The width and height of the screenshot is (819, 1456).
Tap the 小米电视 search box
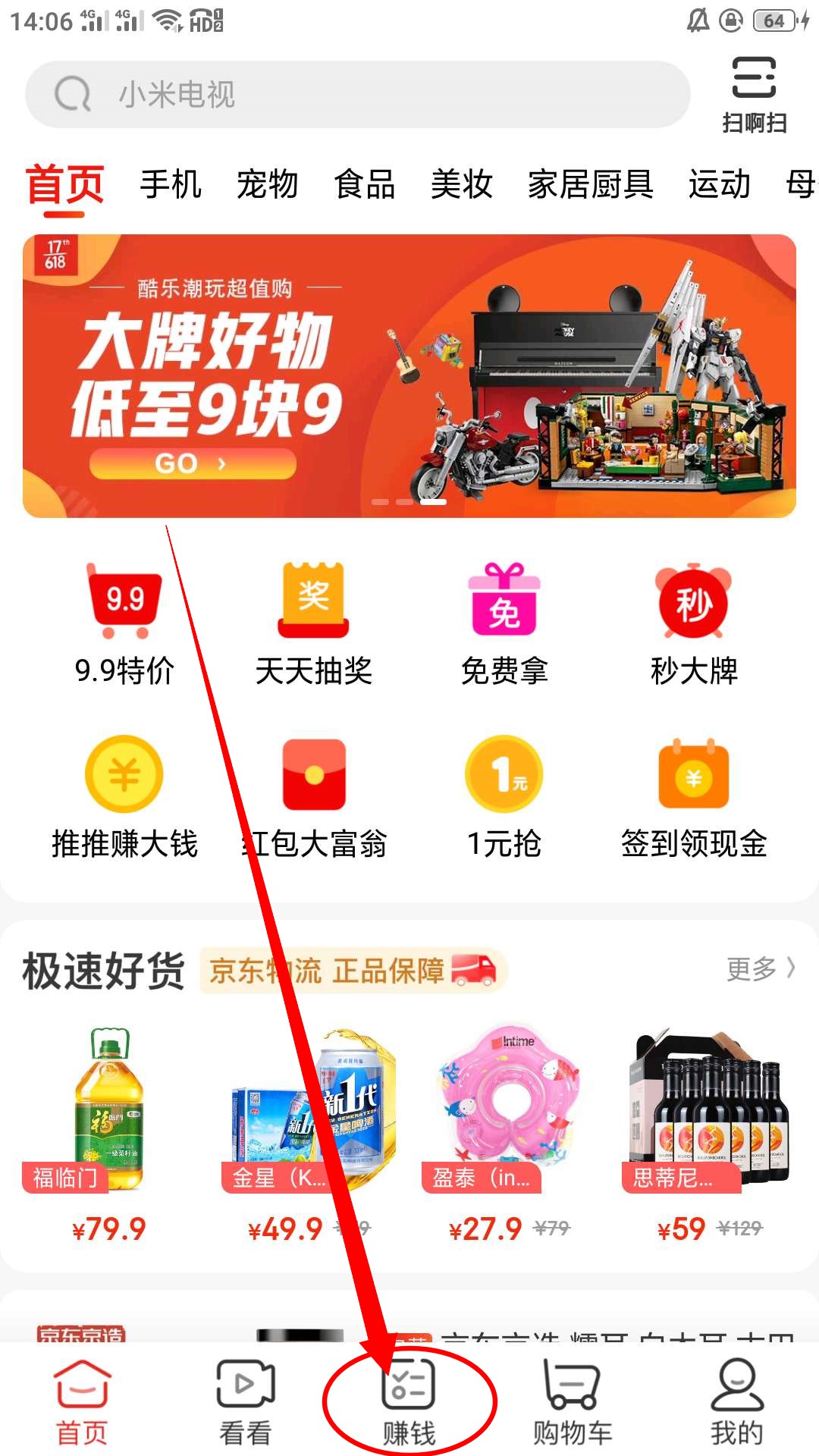coord(356,95)
